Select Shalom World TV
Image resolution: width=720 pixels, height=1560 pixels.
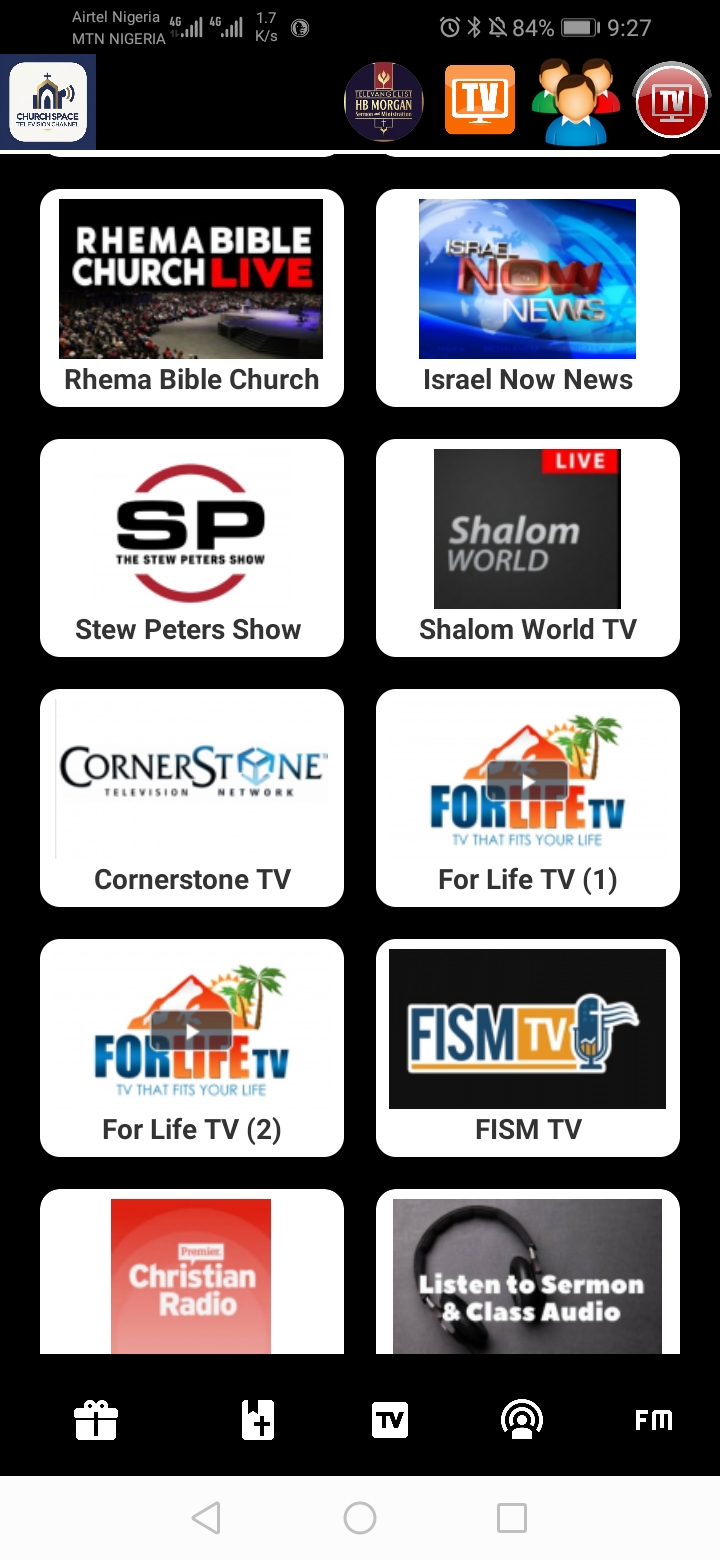[528, 548]
